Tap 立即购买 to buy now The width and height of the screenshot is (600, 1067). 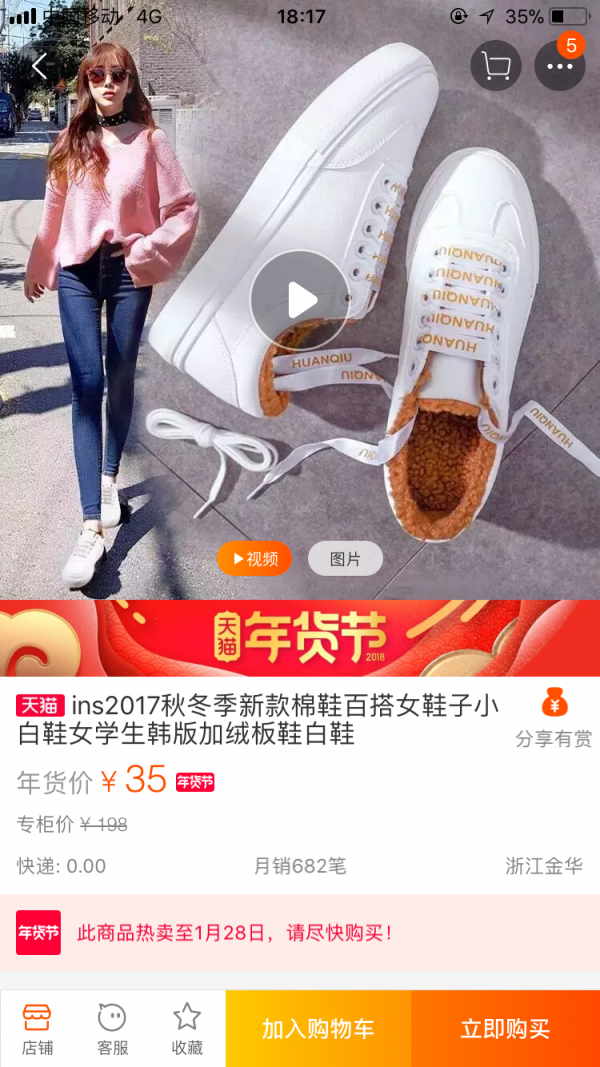[505, 1028]
